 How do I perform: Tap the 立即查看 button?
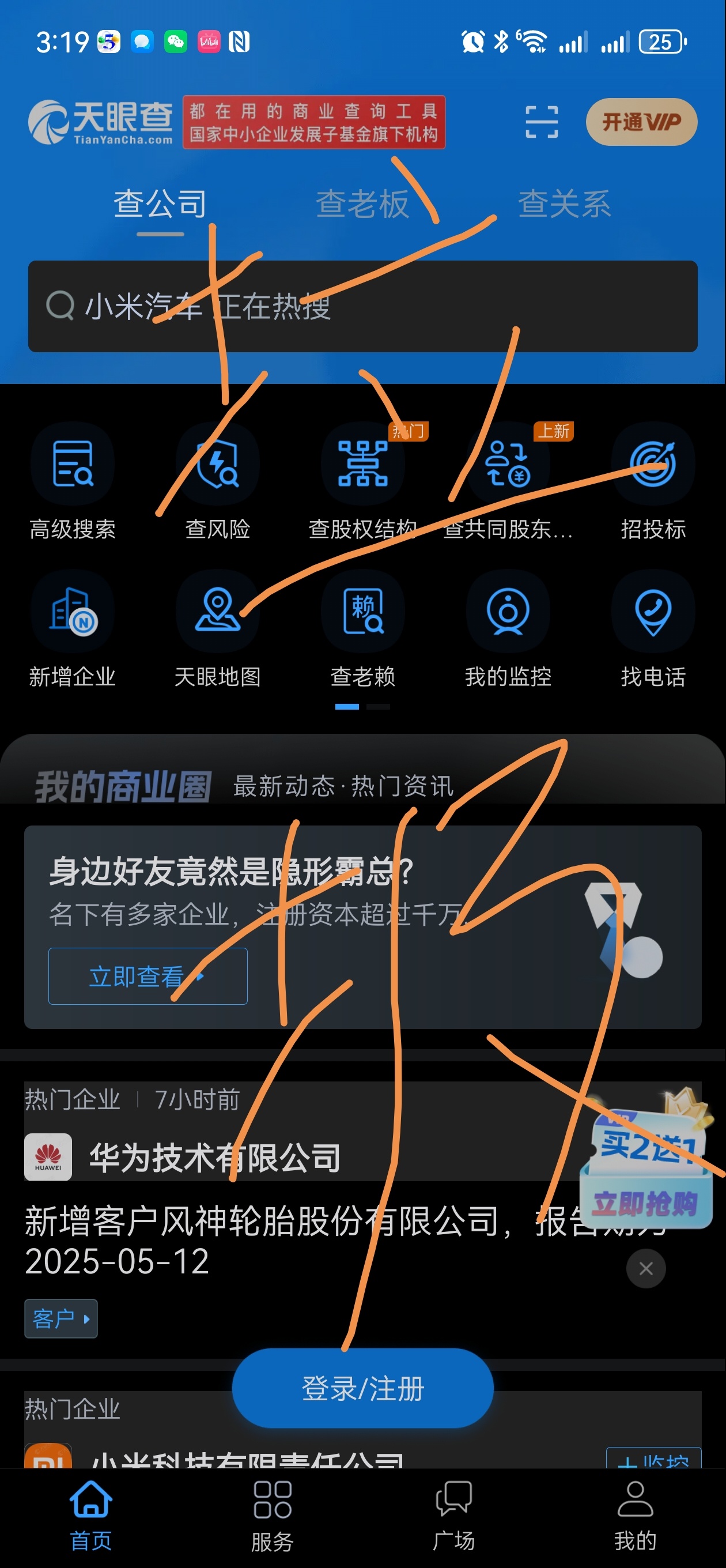[x=148, y=976]
